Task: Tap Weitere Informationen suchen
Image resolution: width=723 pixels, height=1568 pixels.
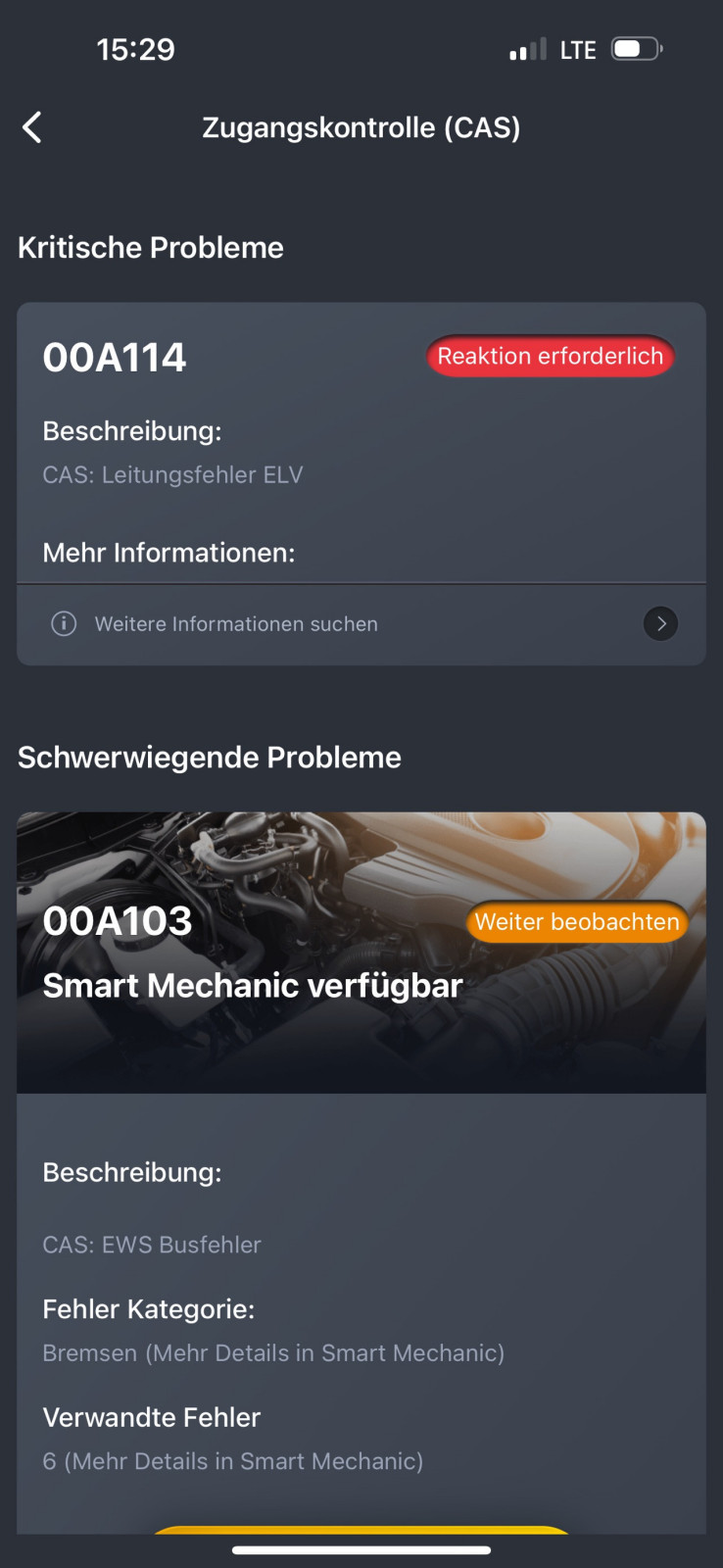Action: (x=236, y=623)
